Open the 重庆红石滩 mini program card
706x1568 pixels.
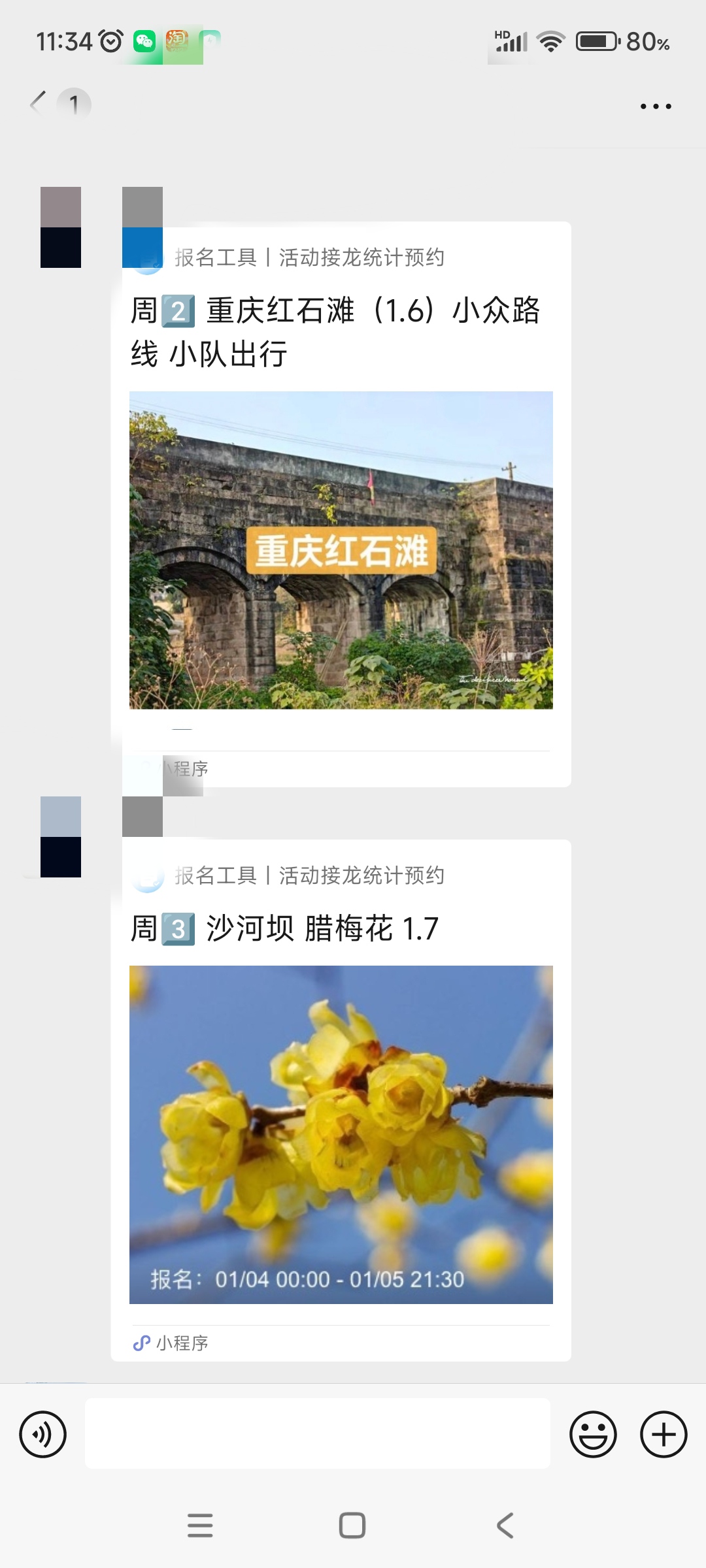click(341, 550)
